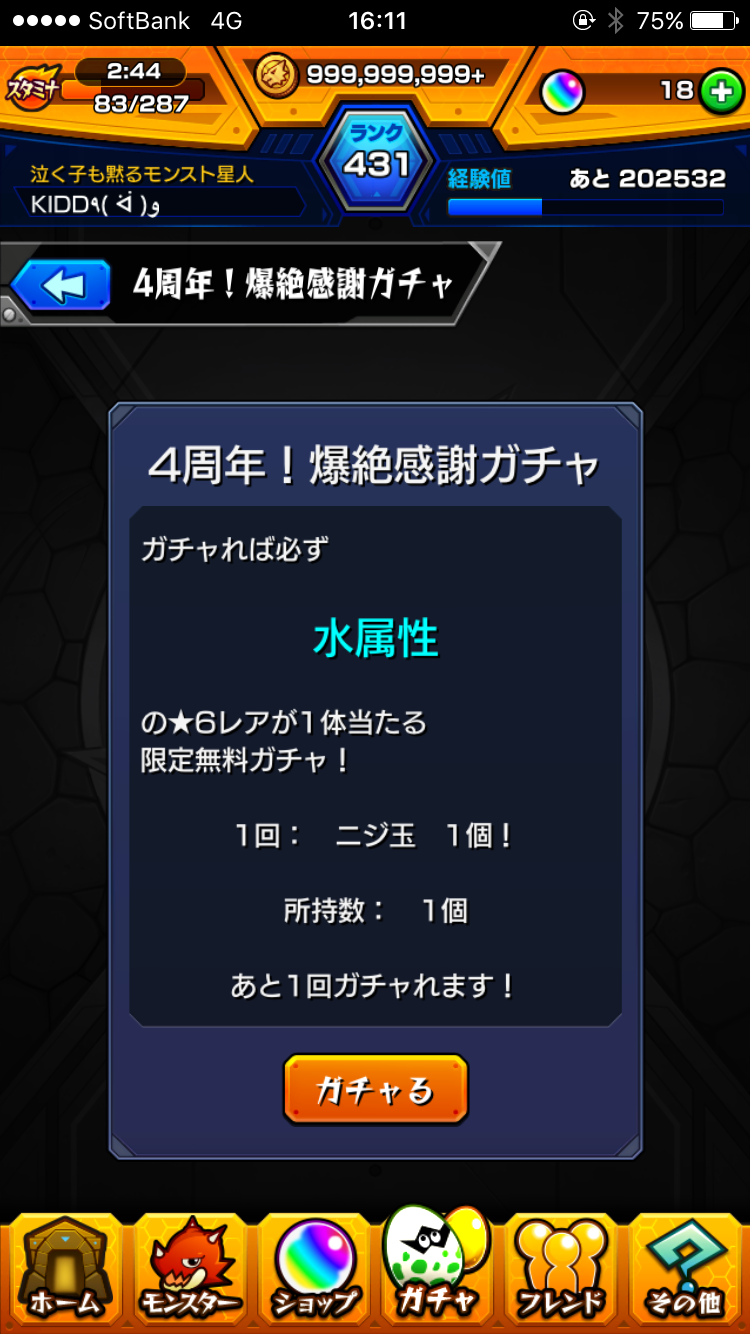Switch to the その他 tab
Viewport: 750px width, 1334px height.
[688, 1268]
